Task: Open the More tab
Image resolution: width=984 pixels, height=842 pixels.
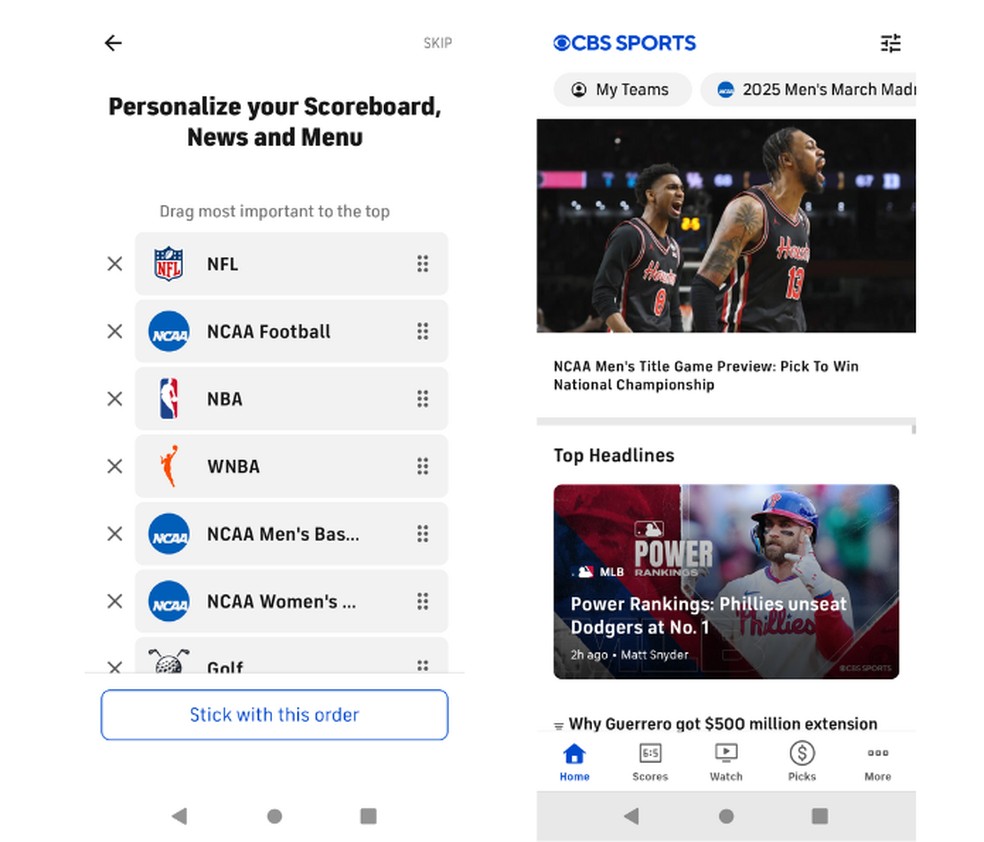Action: [x=878, y=762]
